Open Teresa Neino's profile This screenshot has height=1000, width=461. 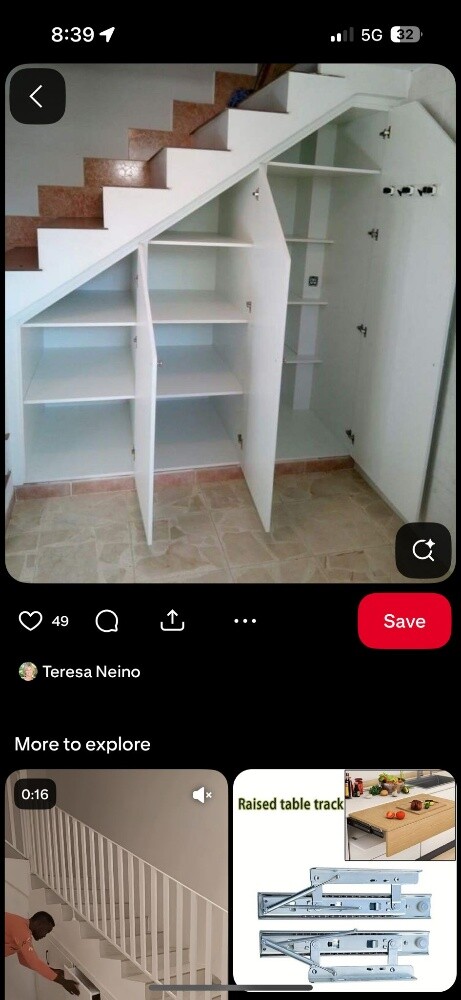click(80, 672)
